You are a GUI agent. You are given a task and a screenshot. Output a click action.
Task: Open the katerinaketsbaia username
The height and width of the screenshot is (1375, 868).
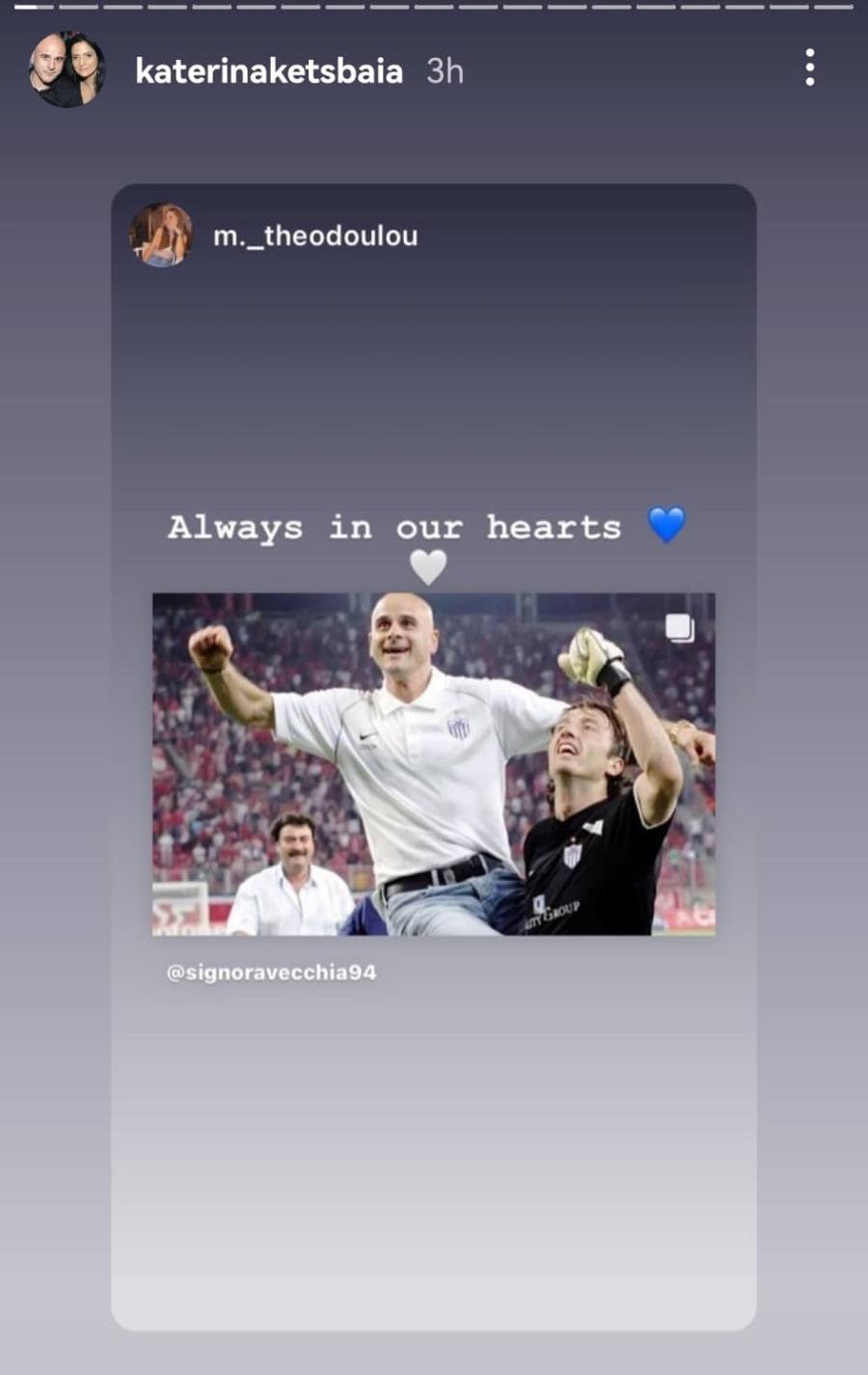(269, 70)
